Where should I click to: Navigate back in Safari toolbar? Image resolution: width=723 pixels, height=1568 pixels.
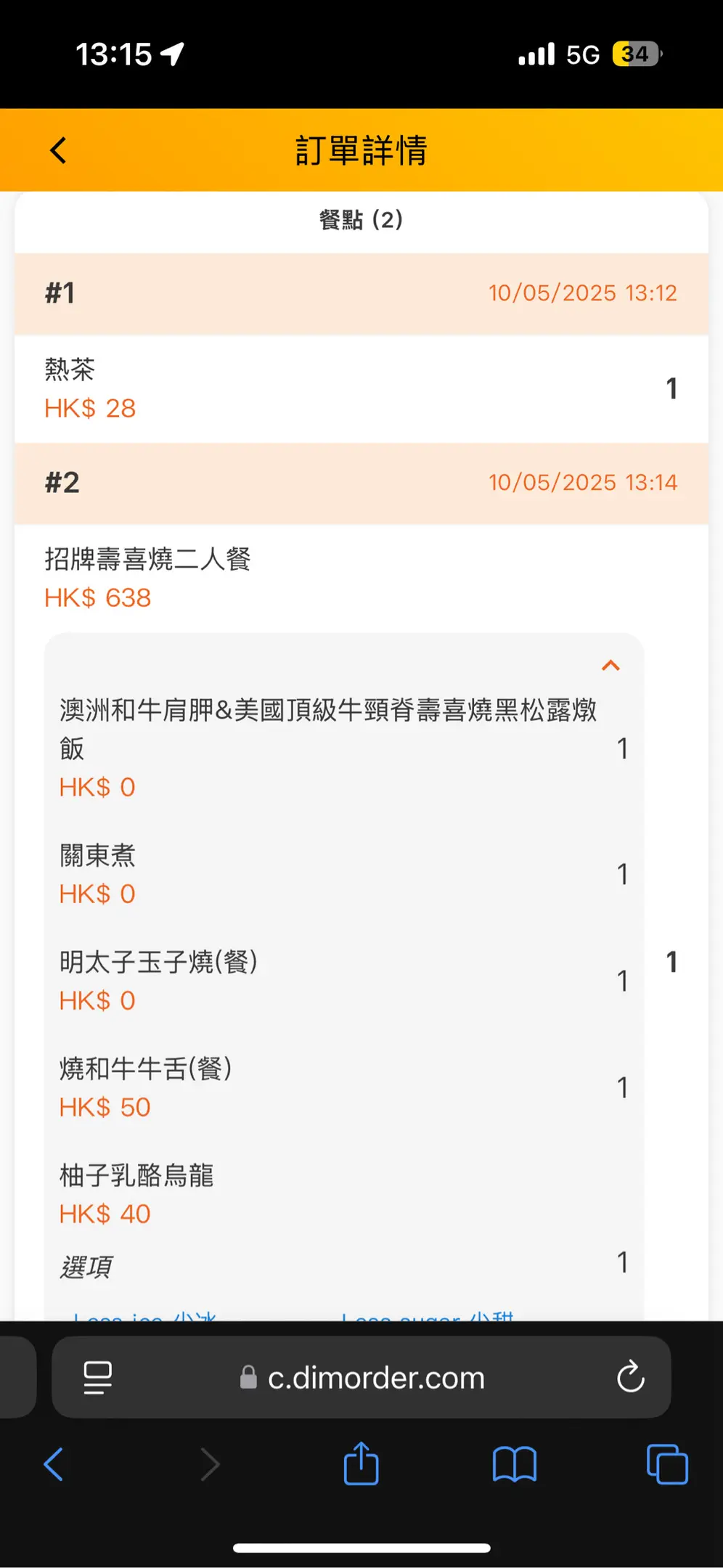coord(54,1464)
